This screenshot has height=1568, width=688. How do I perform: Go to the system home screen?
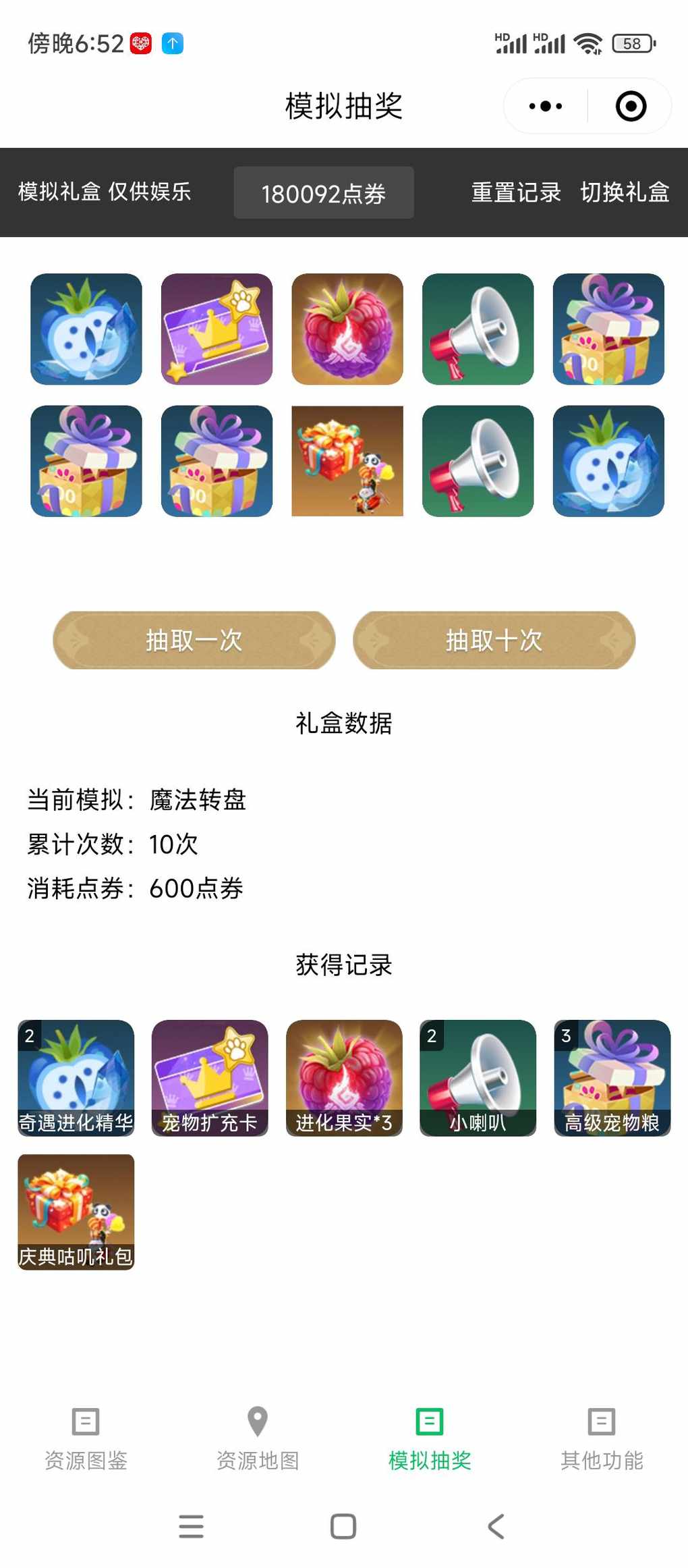[x=343, y=1526]
